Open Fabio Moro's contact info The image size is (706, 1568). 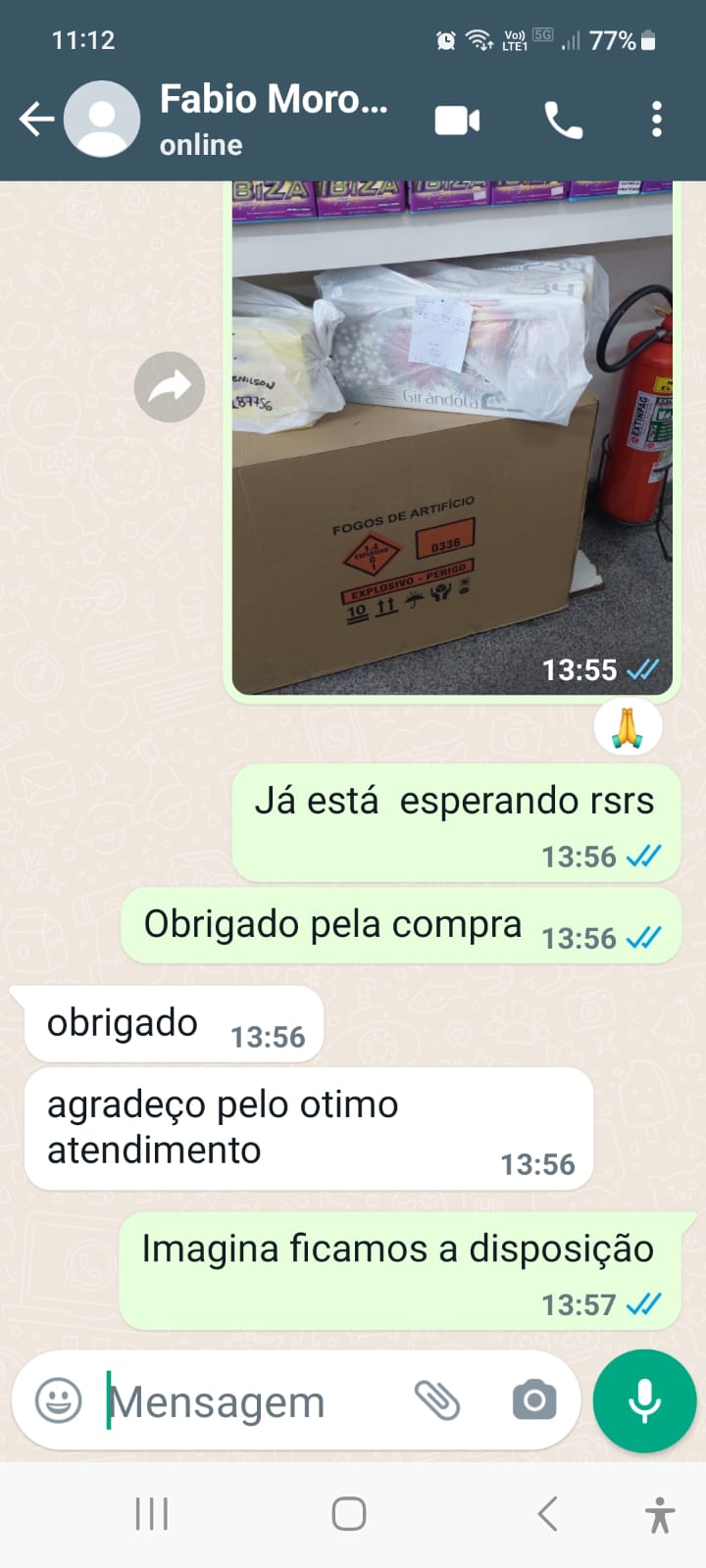point(275,118)
